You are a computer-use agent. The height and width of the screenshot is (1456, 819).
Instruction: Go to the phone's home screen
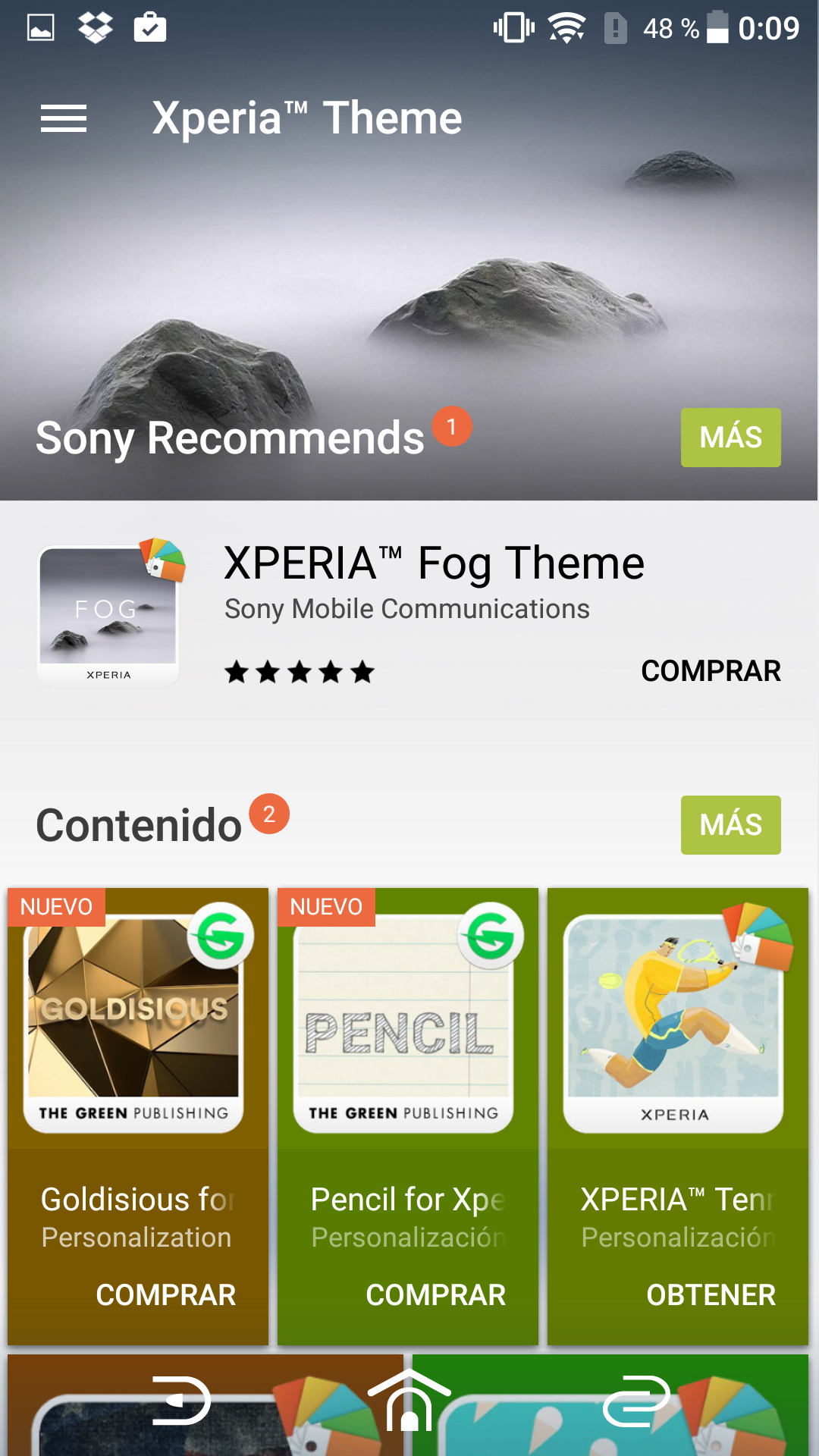pyautogui.click(x=409, y=1401)
